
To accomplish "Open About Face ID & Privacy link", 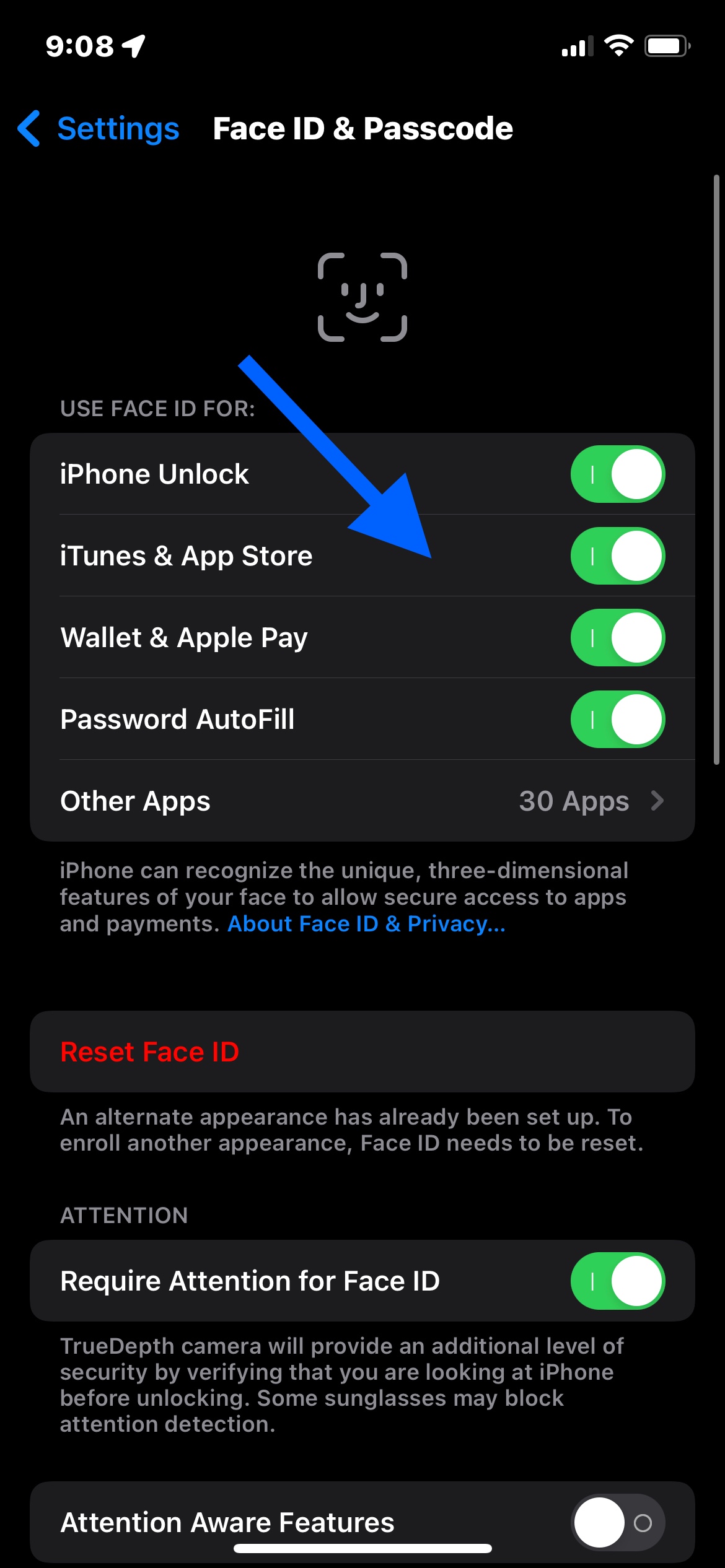I will click(367, 924).
